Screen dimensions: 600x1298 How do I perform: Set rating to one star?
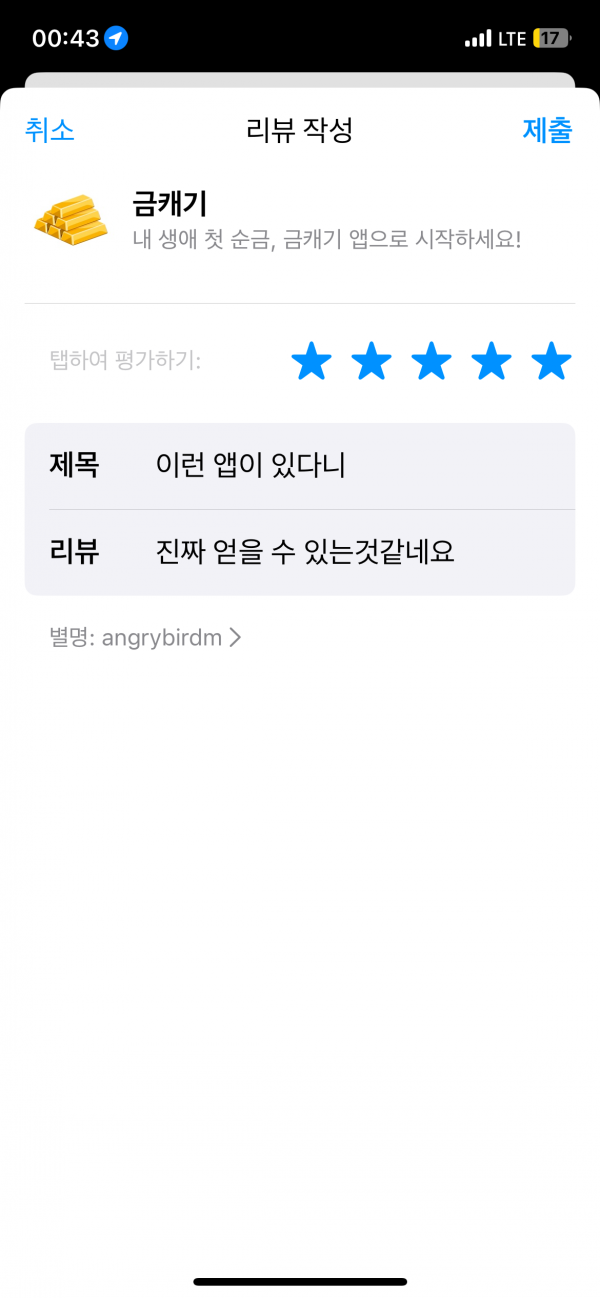(311, 361)
